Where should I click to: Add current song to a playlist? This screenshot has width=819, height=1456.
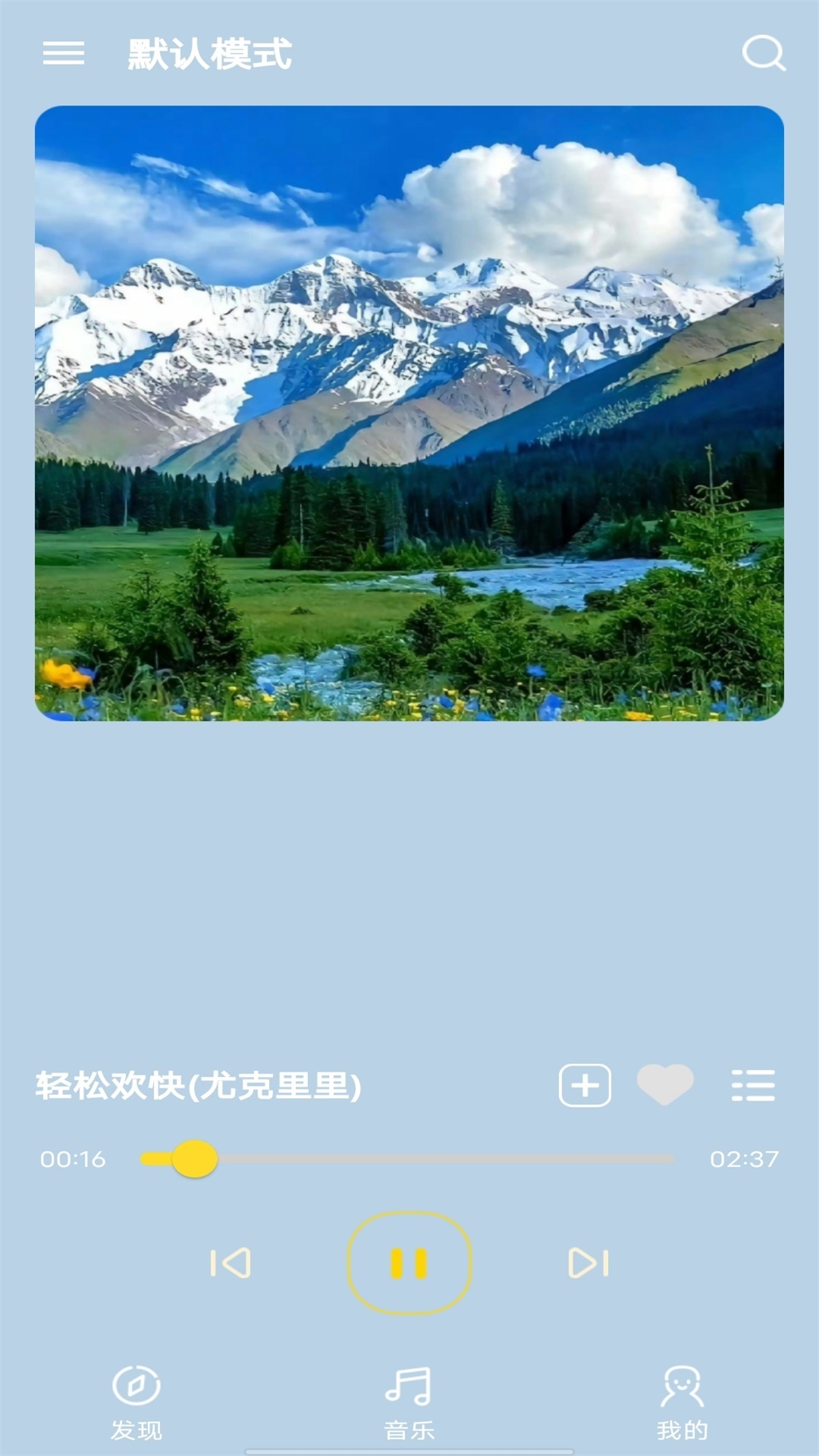click(x=585, y=1086)
